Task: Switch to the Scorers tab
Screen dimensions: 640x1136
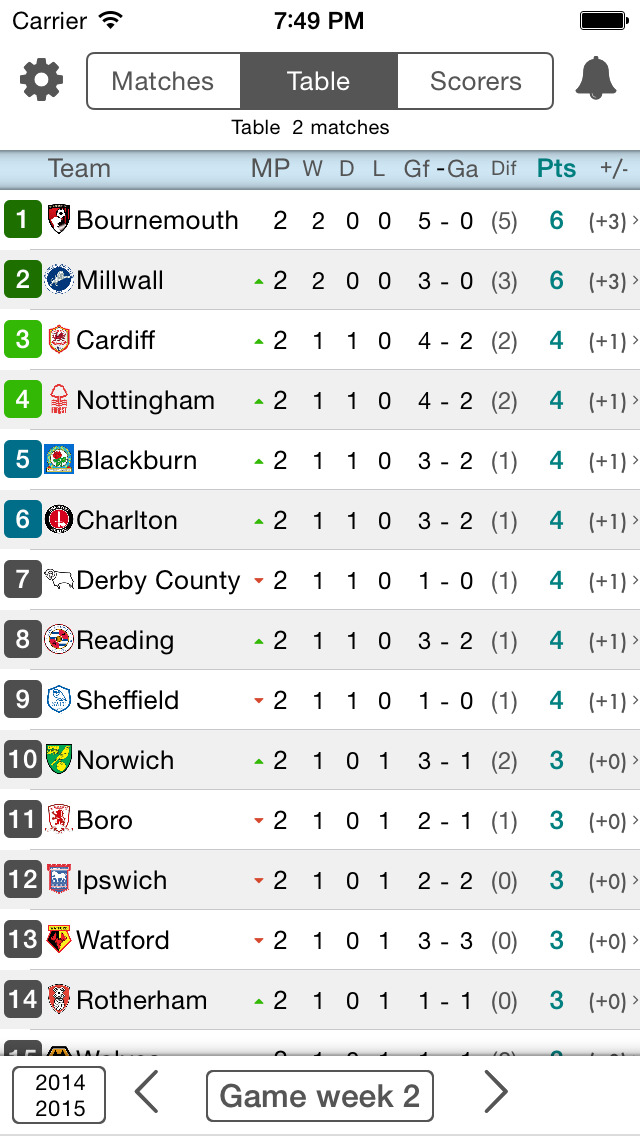Action: [x=475, y=81]
